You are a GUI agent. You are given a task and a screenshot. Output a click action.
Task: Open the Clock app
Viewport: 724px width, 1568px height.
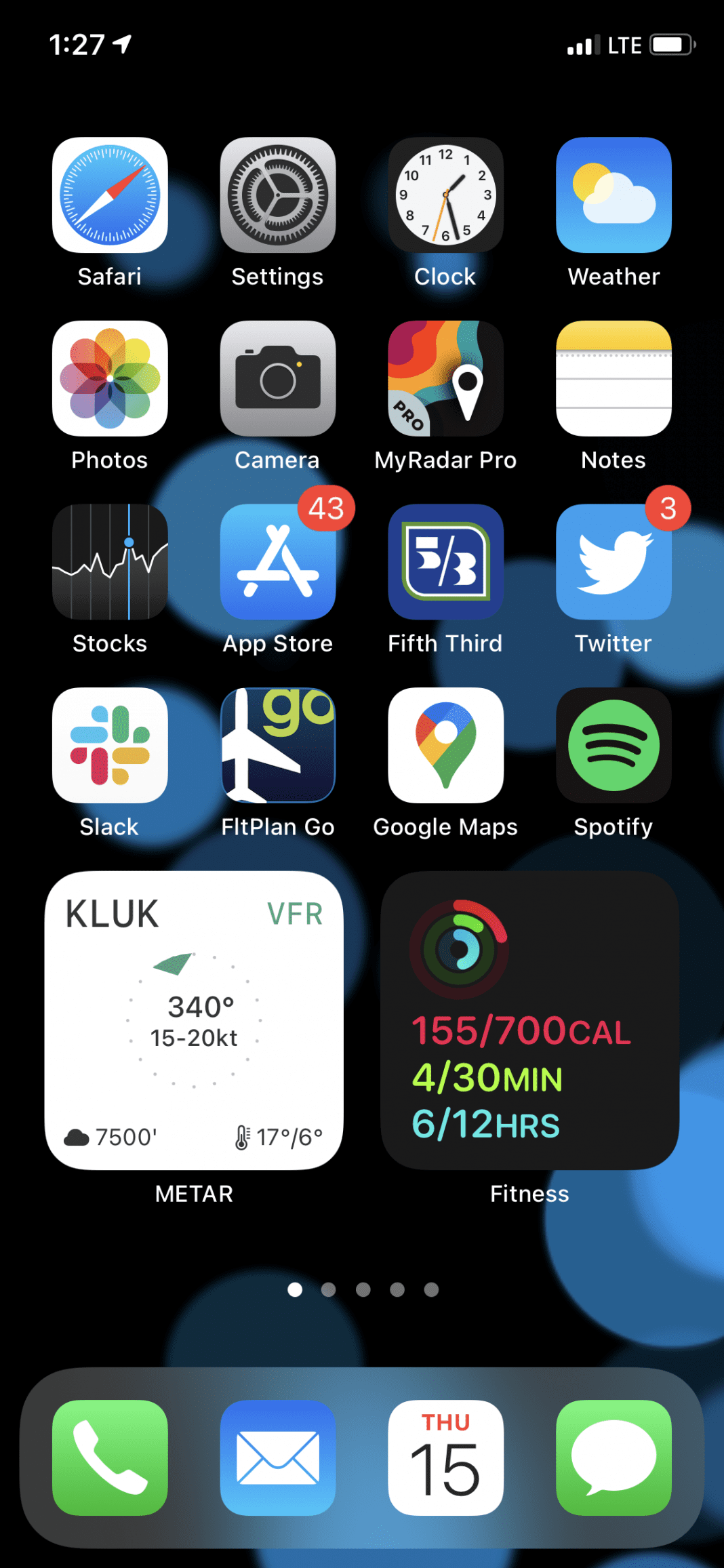(445, 197)
